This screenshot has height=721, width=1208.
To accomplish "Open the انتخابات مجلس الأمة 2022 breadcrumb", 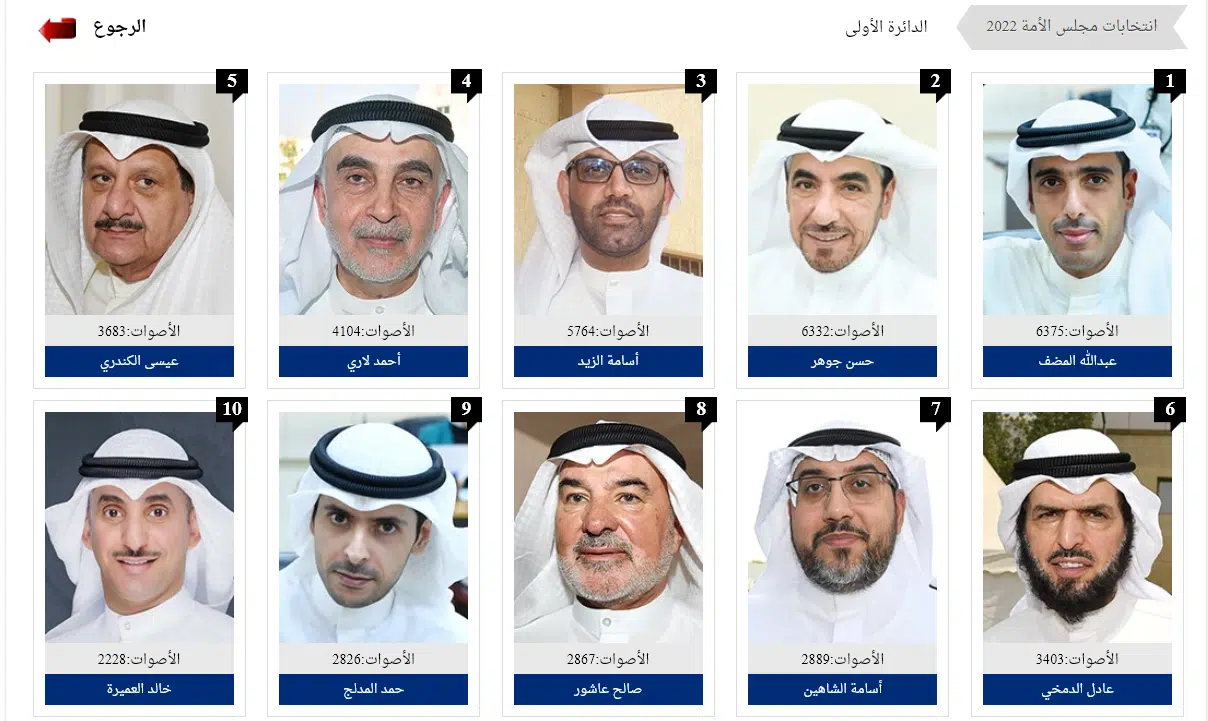I will [x=1071, y=27].
